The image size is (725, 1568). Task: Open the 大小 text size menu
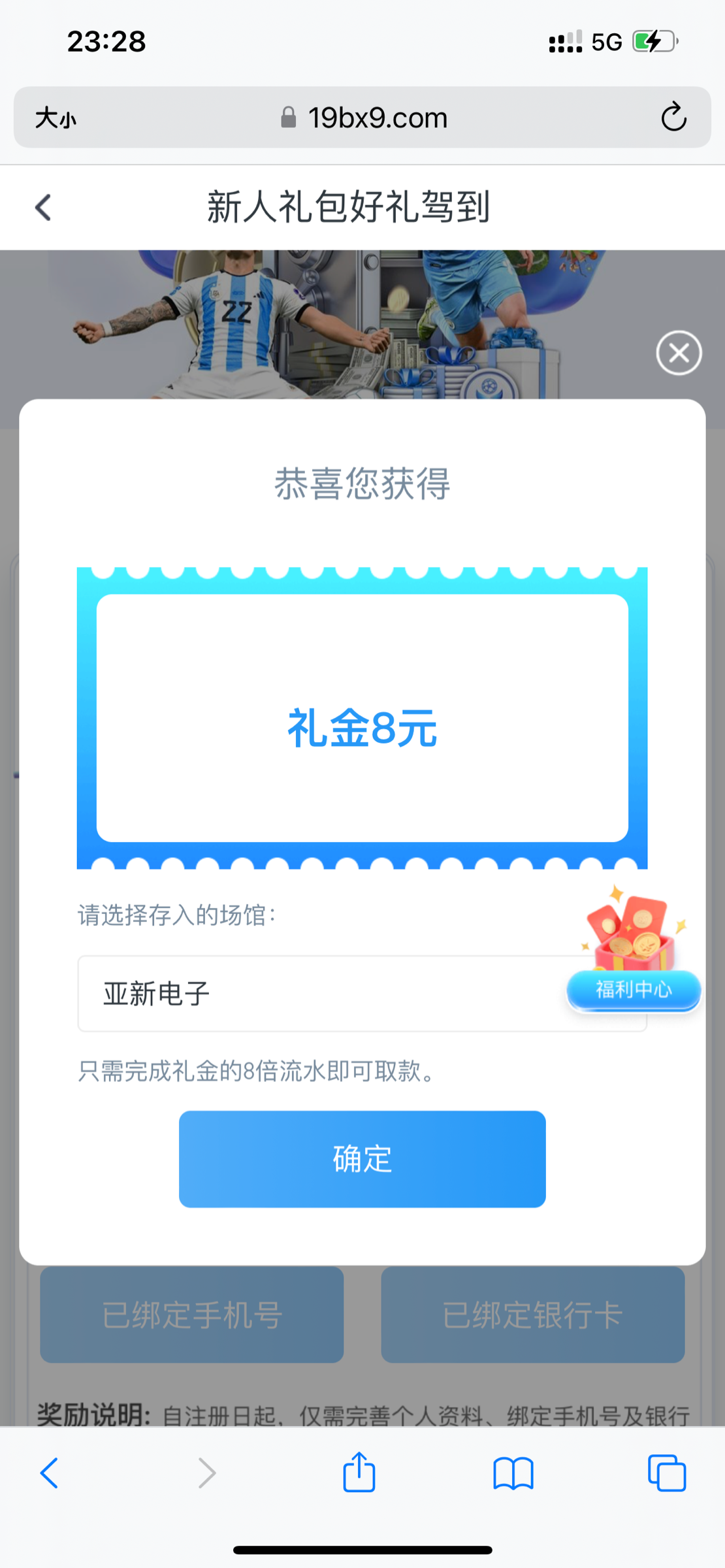pos(56,118)
